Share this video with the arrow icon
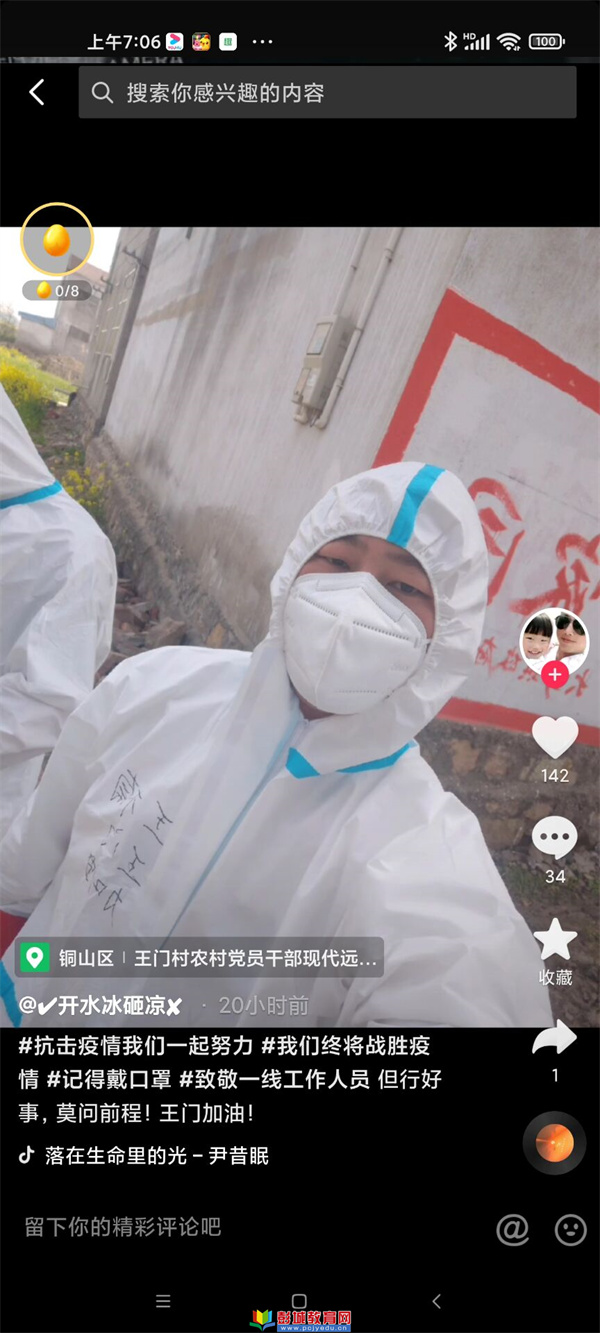The width and height of the screenshot is (600, 1333). 554,1039
